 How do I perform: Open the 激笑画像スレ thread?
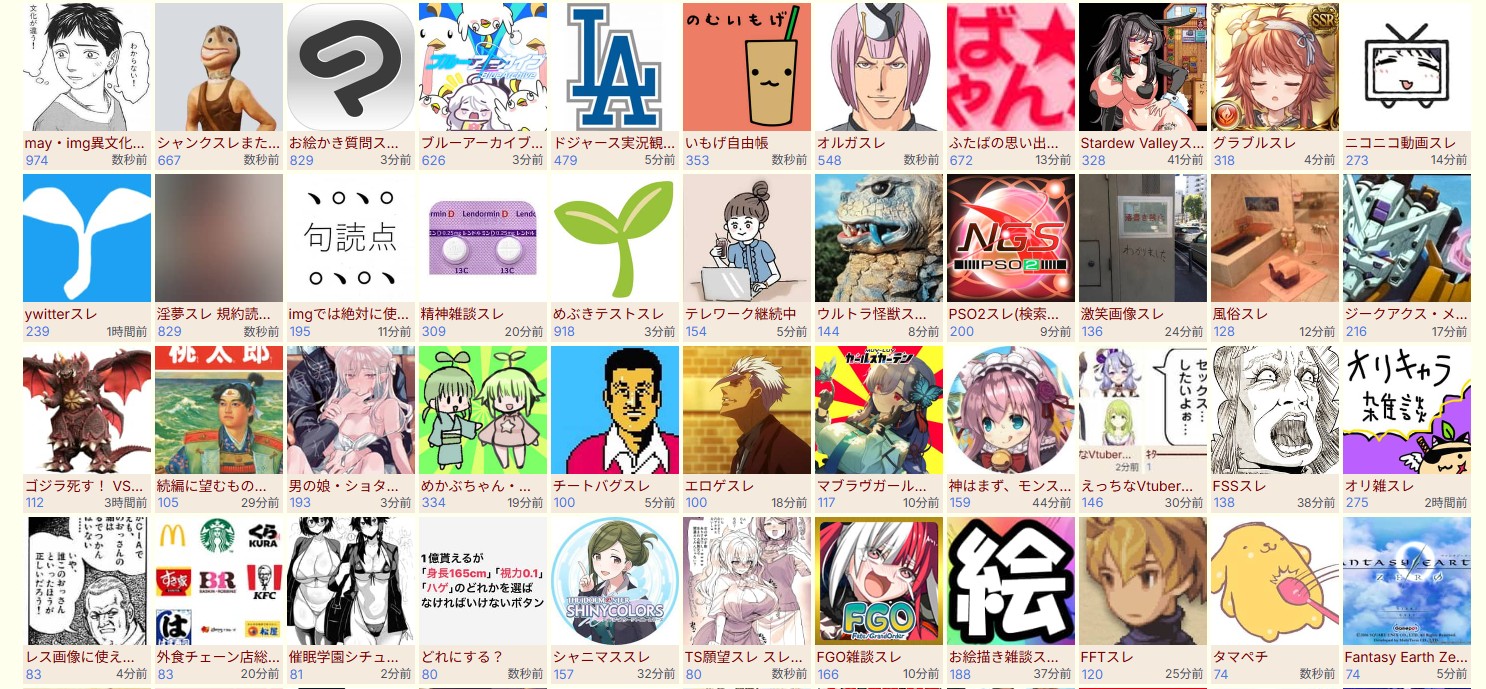tap(1142, 238)
